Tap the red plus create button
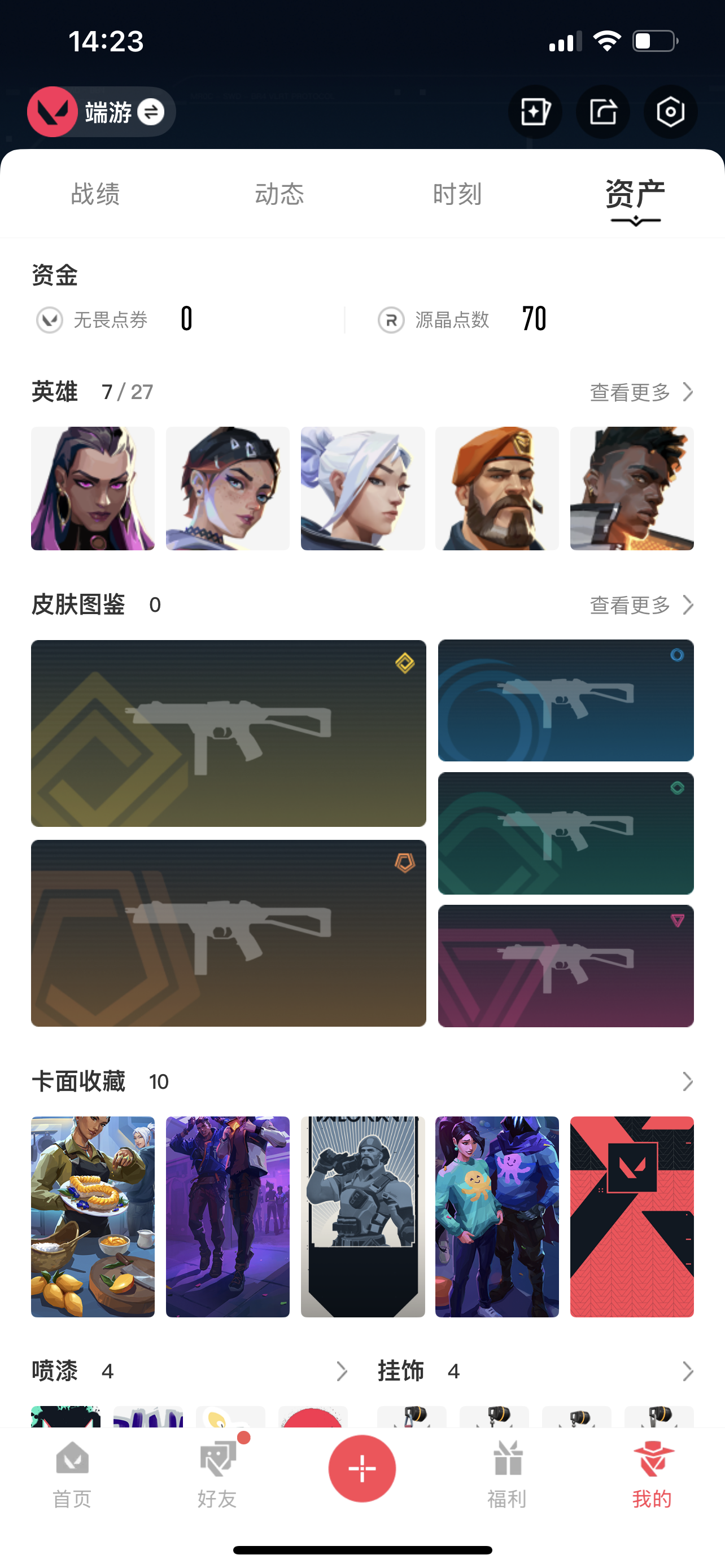 [362, 1468]
